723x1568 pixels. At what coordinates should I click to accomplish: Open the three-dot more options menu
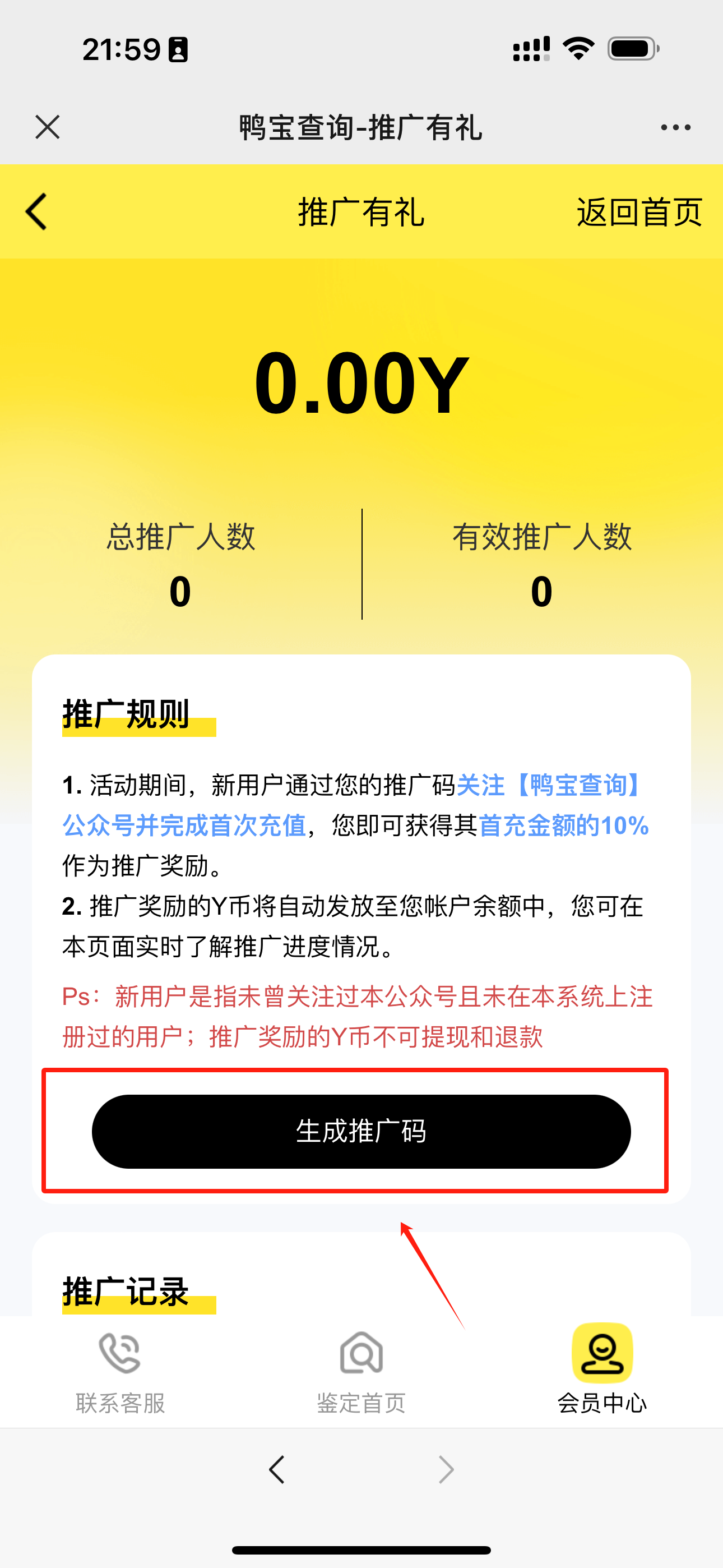coord(675,127)
